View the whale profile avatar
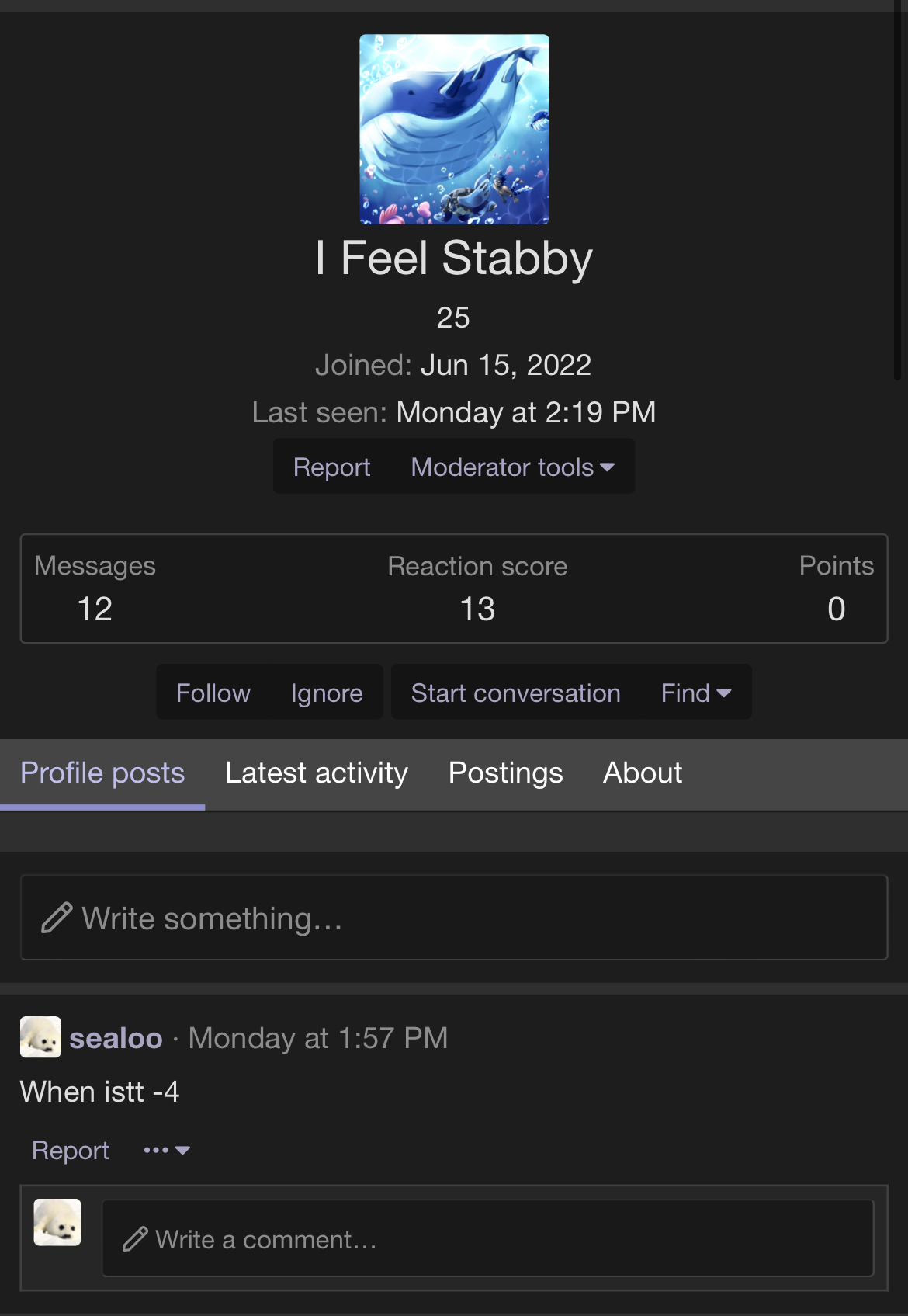This screenshot has width=908, height=1316. pos(454,130)
